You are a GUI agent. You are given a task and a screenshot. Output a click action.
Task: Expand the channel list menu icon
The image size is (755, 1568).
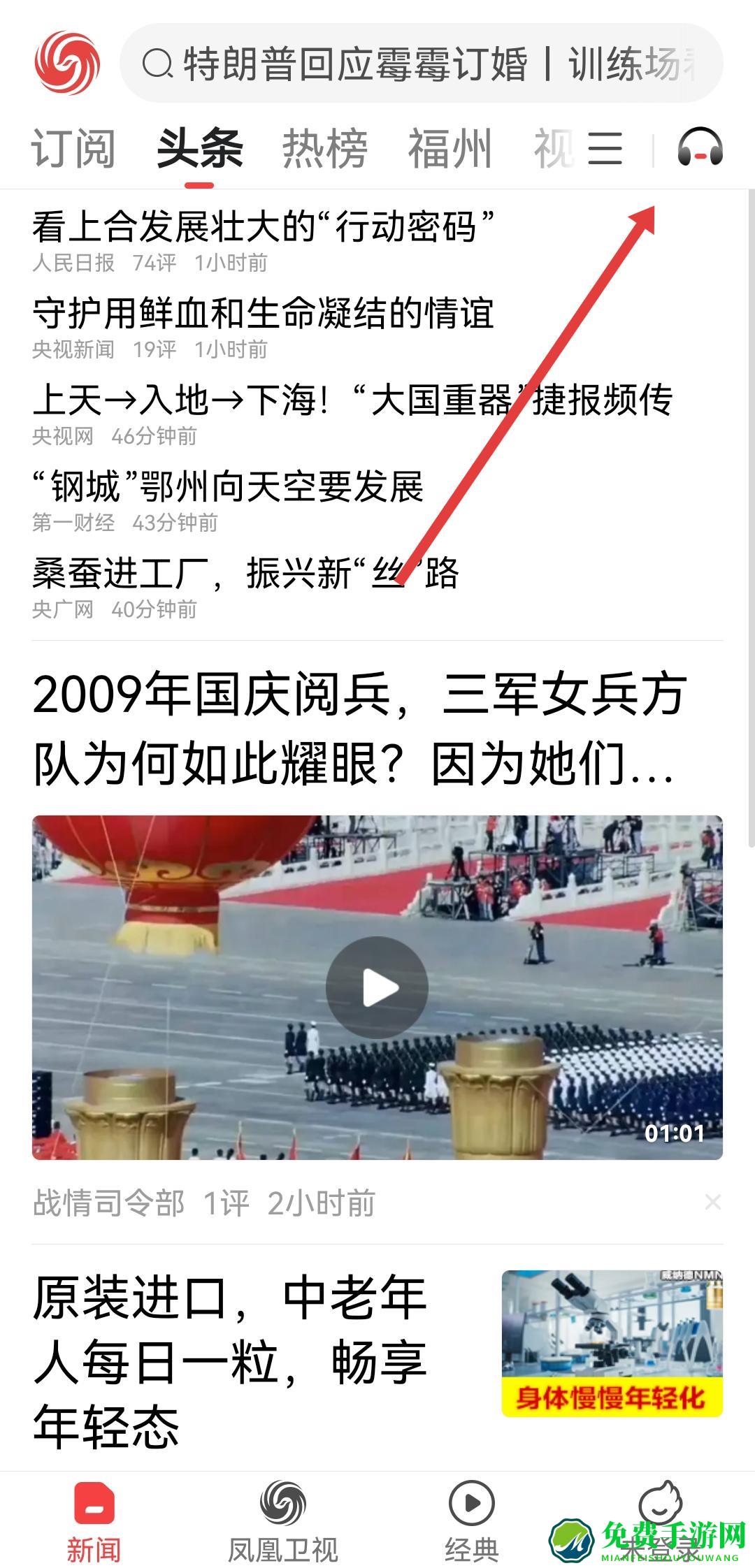tap(605, 148)
